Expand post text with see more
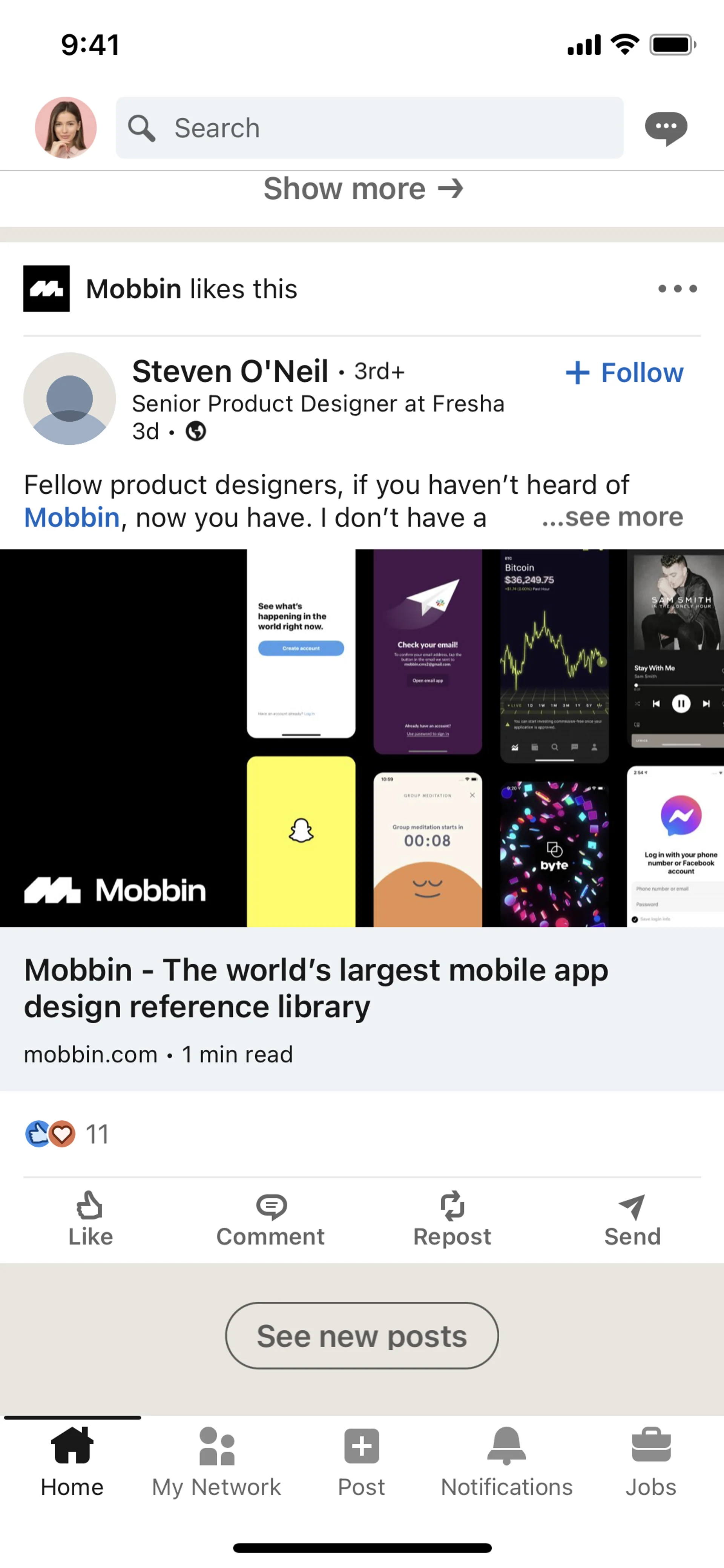 [613, 517]
